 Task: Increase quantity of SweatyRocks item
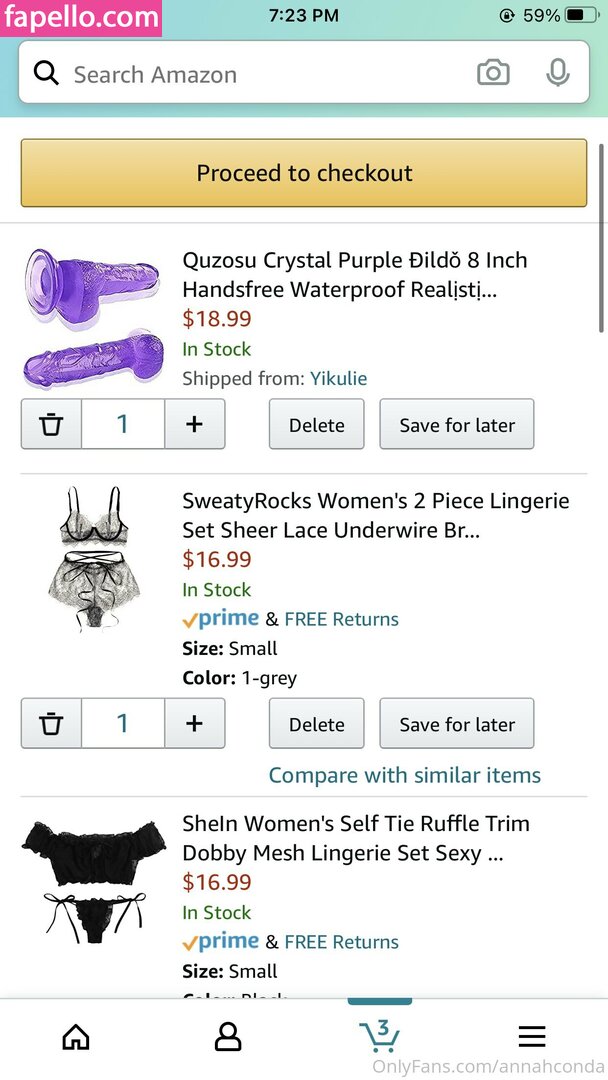point(194,724)
